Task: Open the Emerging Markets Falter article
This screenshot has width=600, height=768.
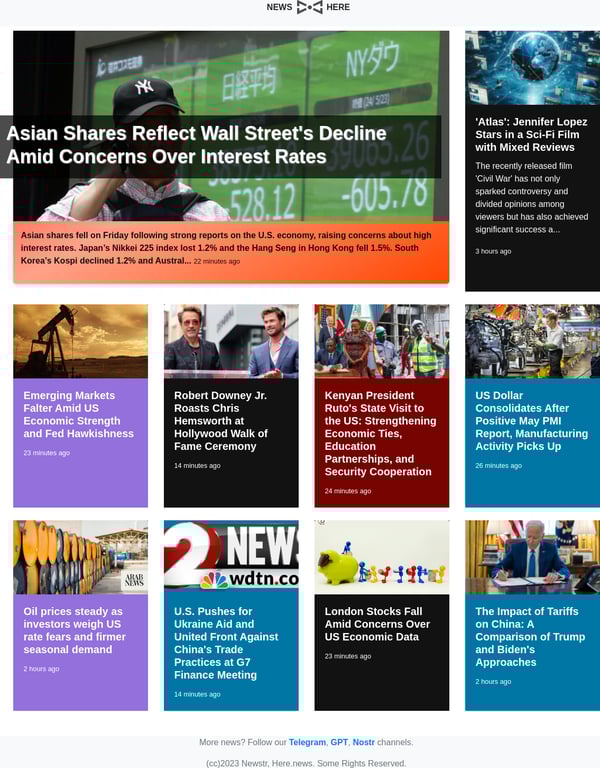Action: [79, 415]
